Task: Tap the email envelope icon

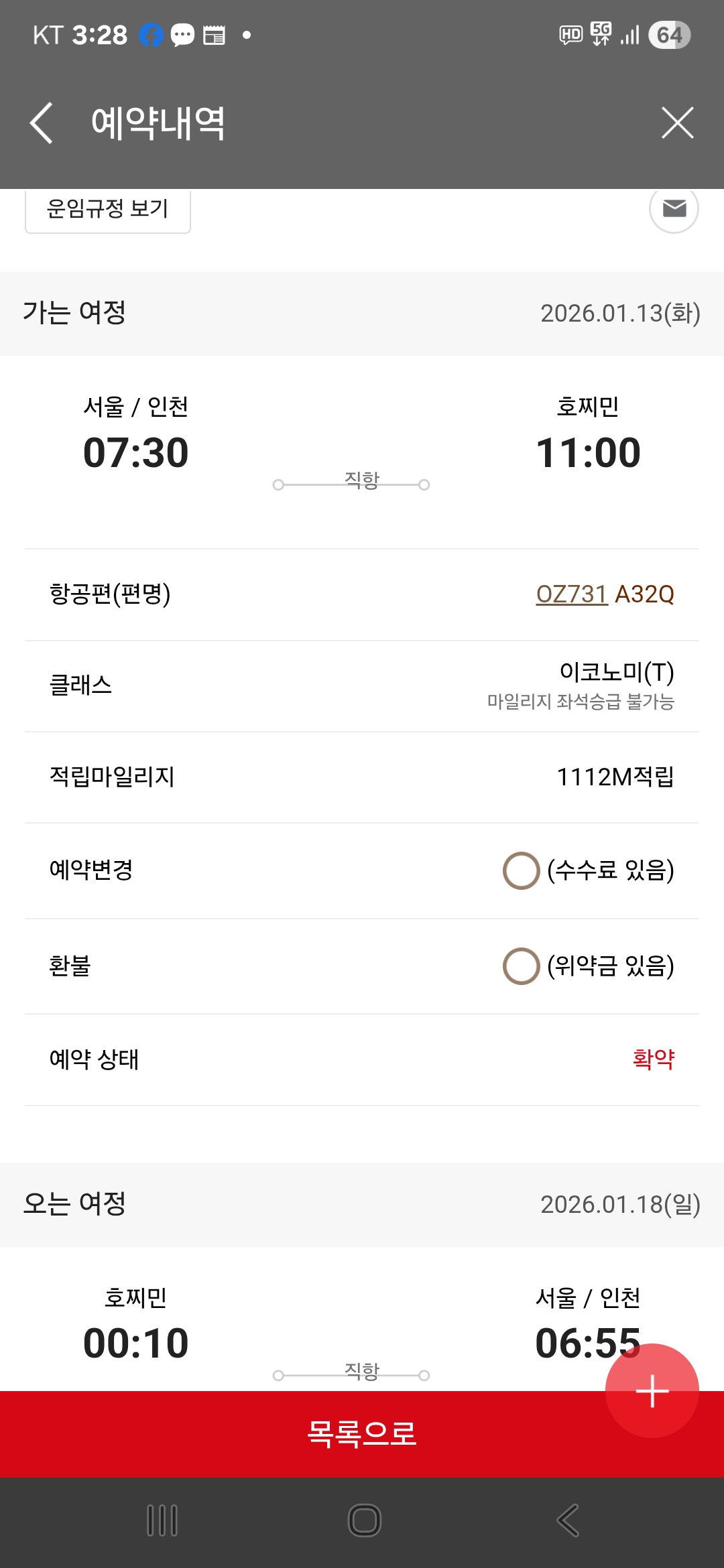Action: [x=674, y=209]
